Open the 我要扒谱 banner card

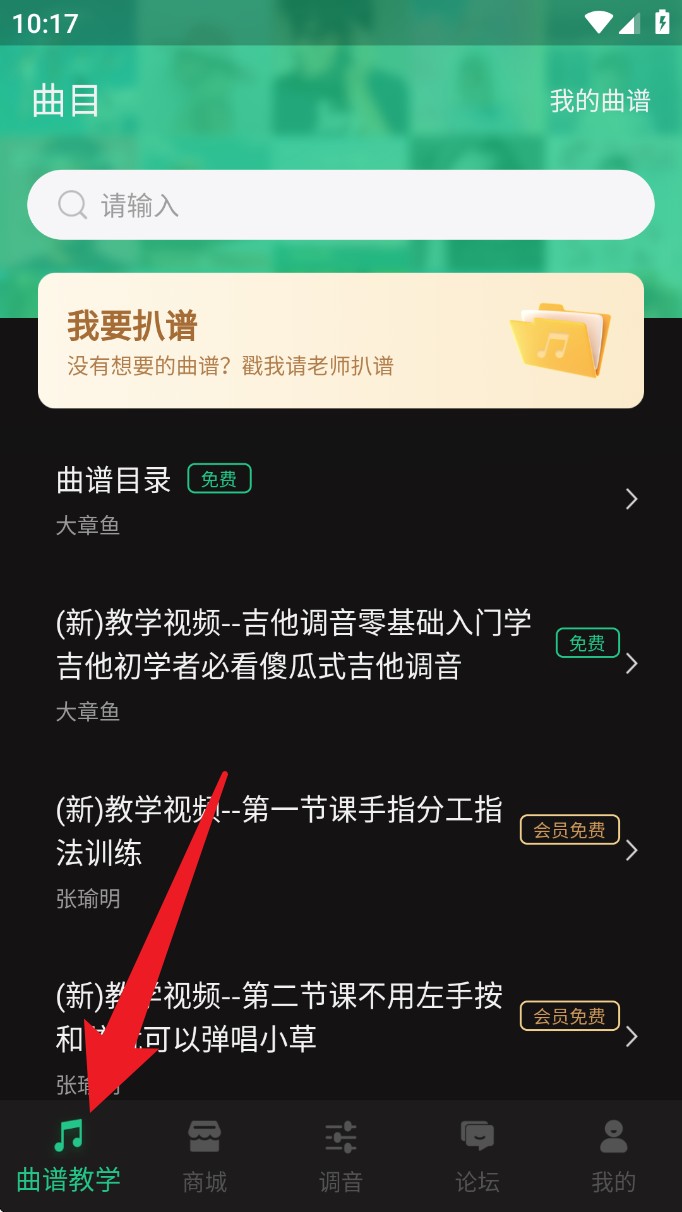(x=340, y=341)
